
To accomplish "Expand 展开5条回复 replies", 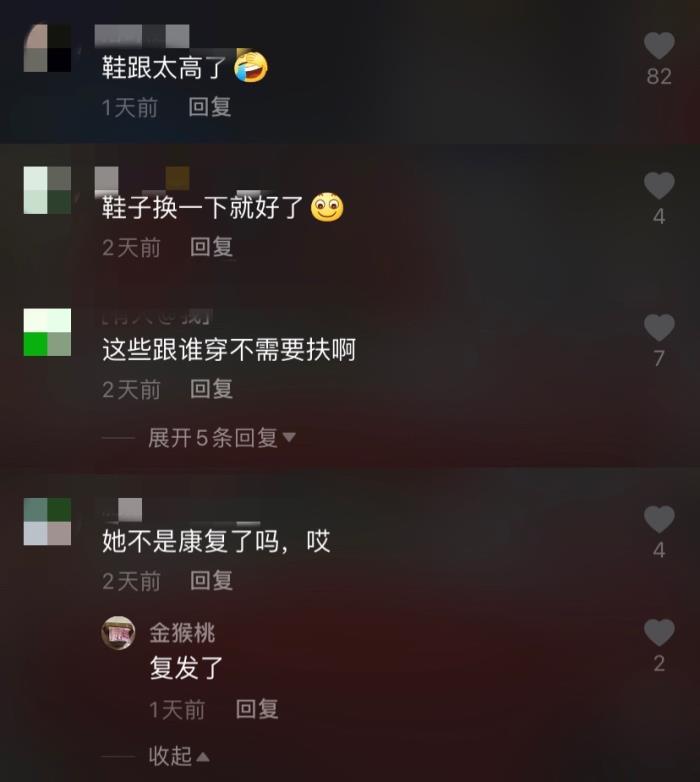I will click(x=222, y=438).
